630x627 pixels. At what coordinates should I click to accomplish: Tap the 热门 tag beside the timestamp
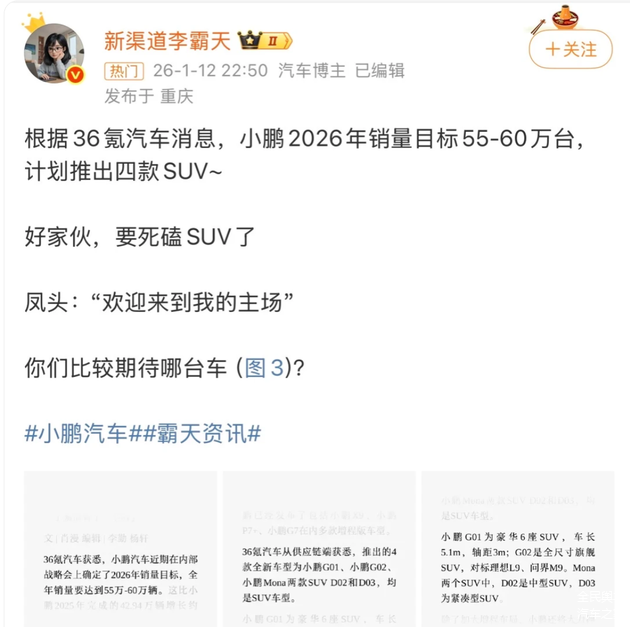click(x=124, y=70)
